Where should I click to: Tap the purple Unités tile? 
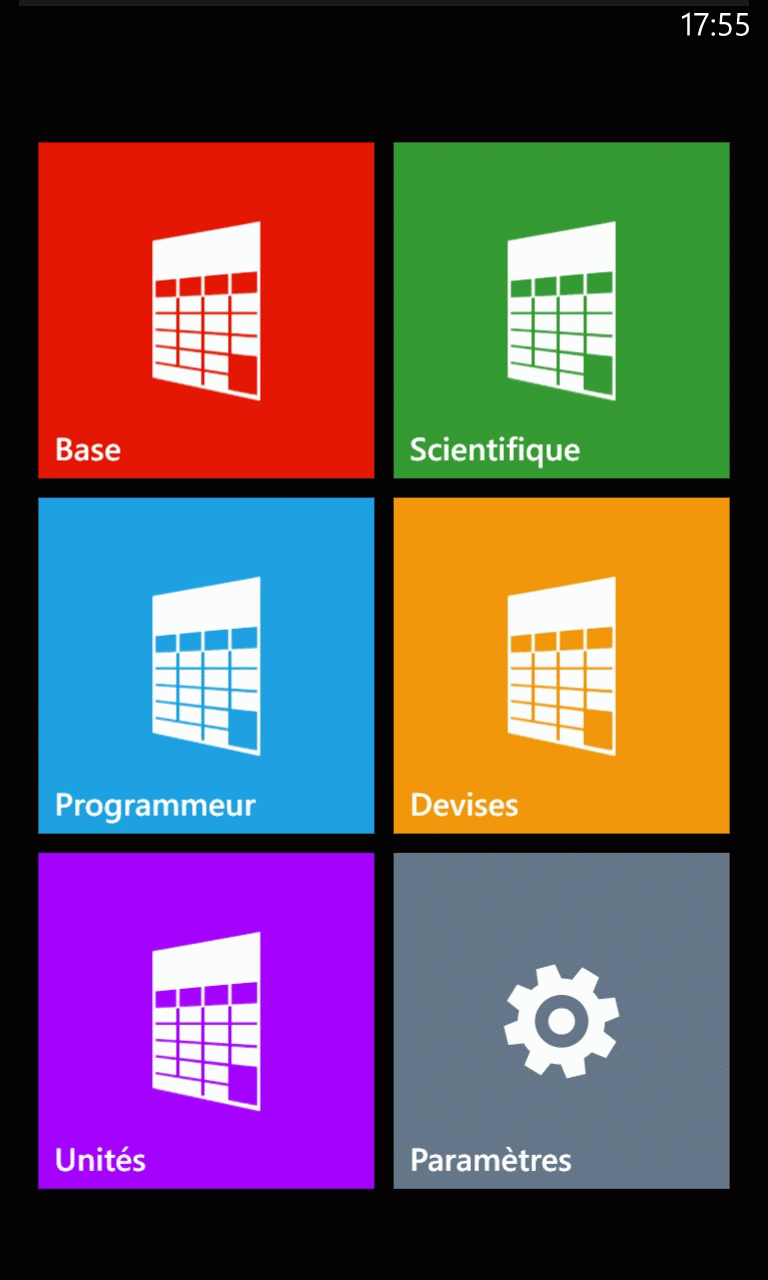point(206,1020)
